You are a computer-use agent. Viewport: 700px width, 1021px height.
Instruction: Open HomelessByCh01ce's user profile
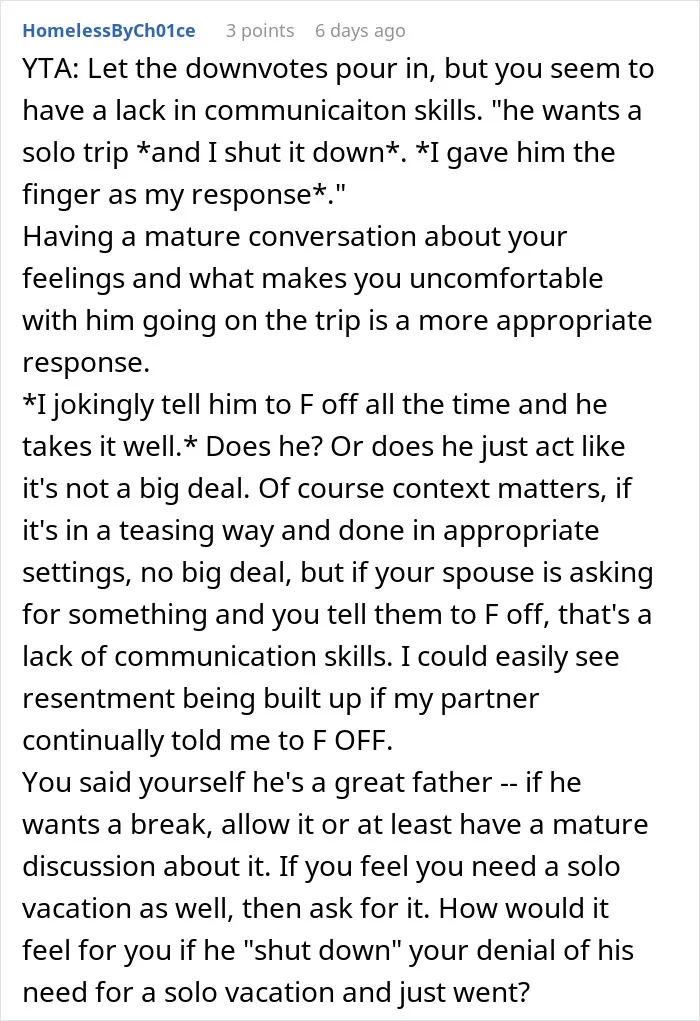109,31
